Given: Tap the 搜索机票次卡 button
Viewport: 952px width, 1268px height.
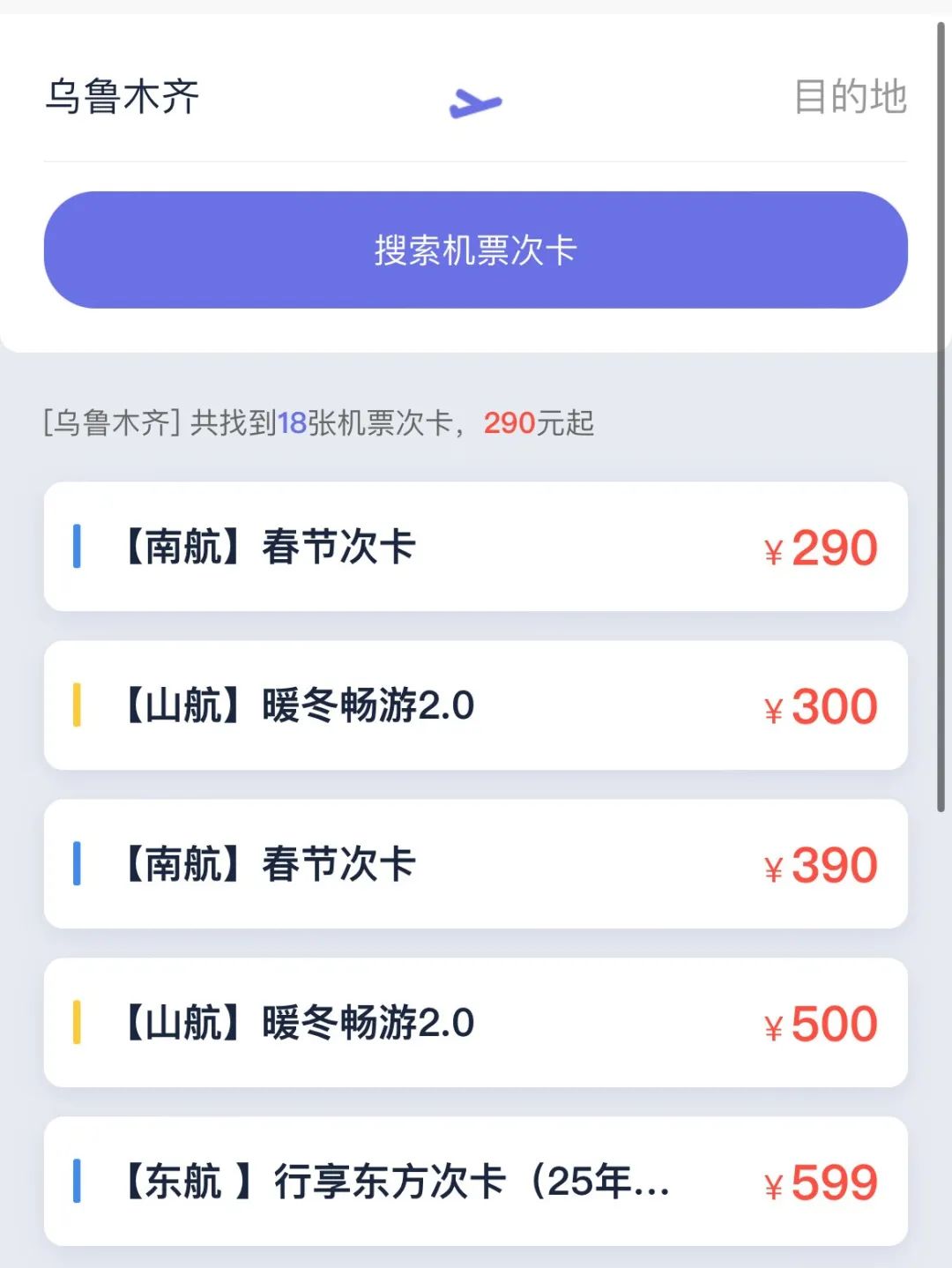Looking at the screenshot, I should click(475, 250).
